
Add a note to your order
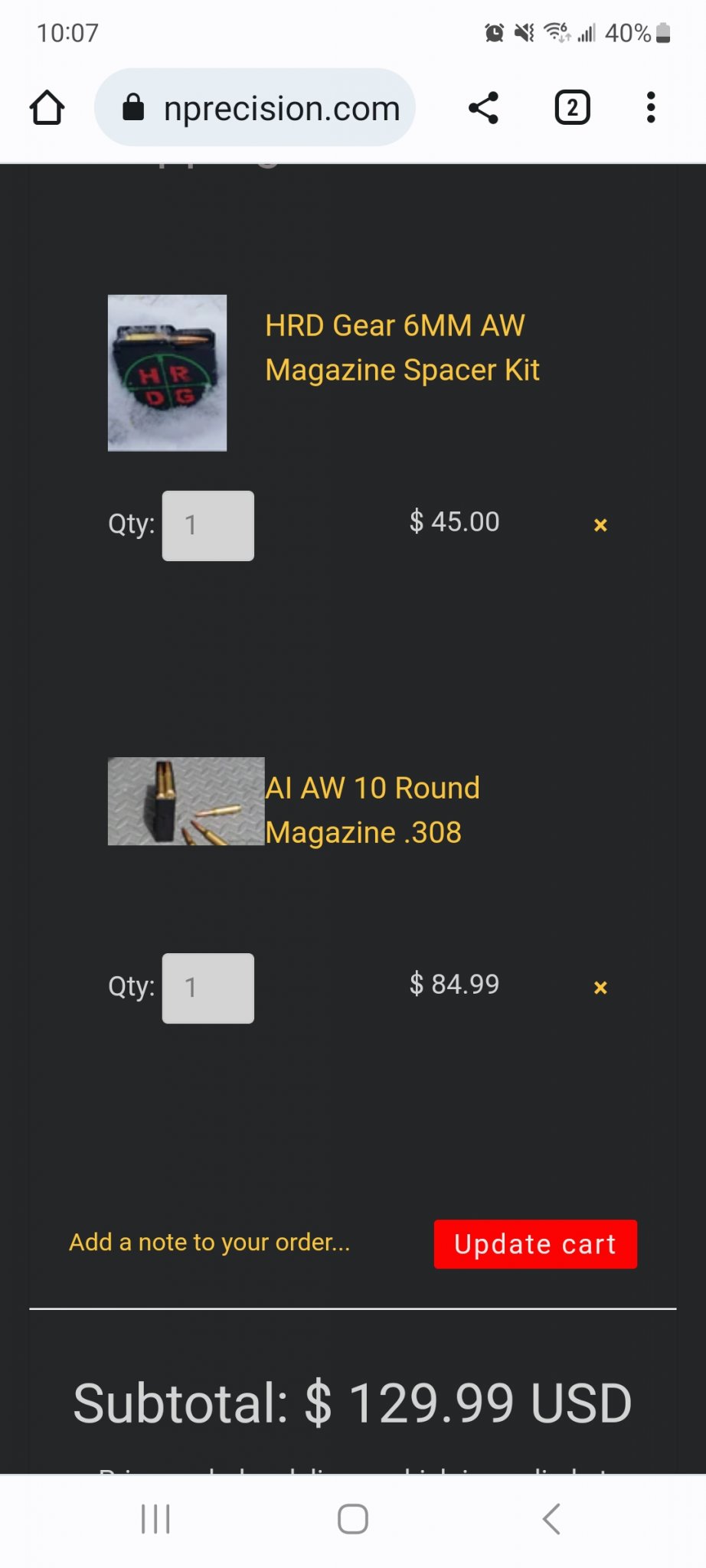[210, 1242]
